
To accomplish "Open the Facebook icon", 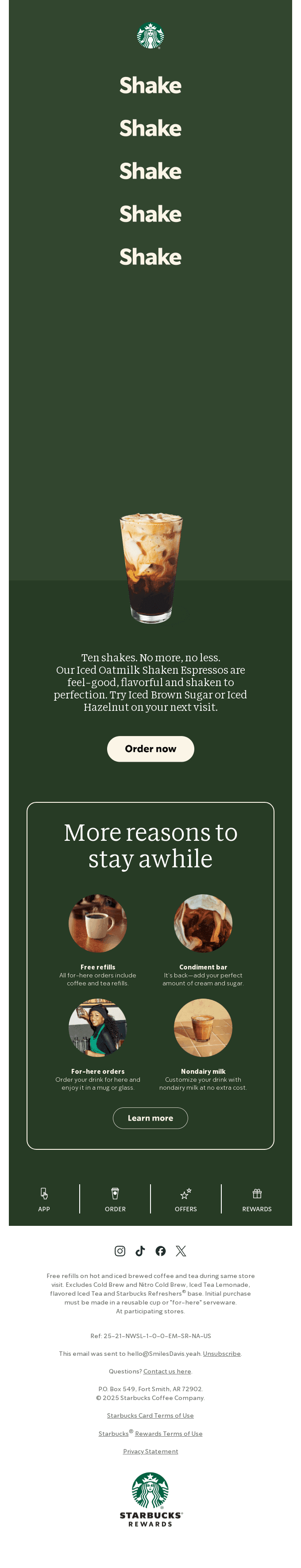I will coord(161,1250).
